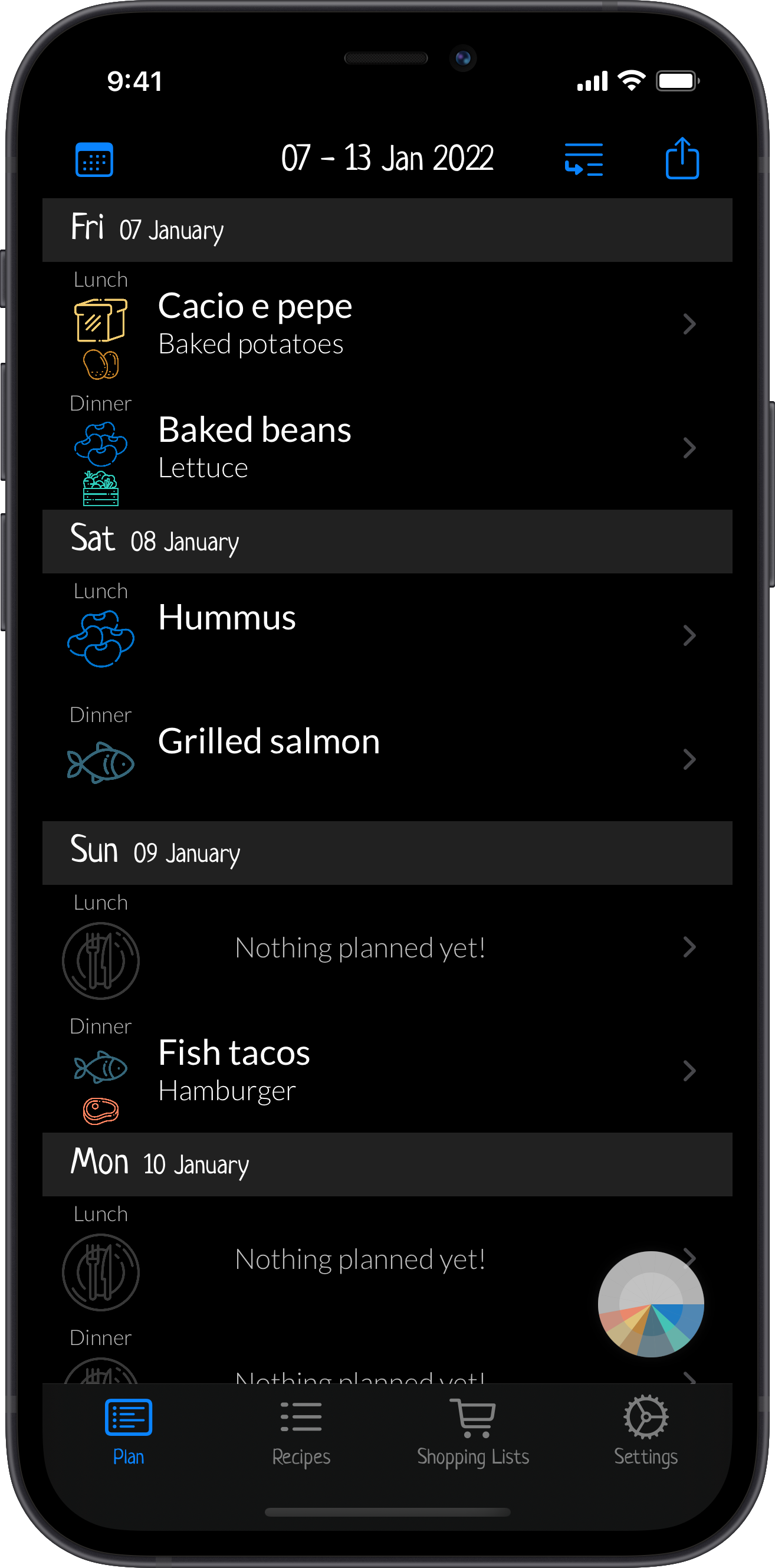Plan a meal for Sunday lunch
The image size is (775, 1568).
point(387,947)
